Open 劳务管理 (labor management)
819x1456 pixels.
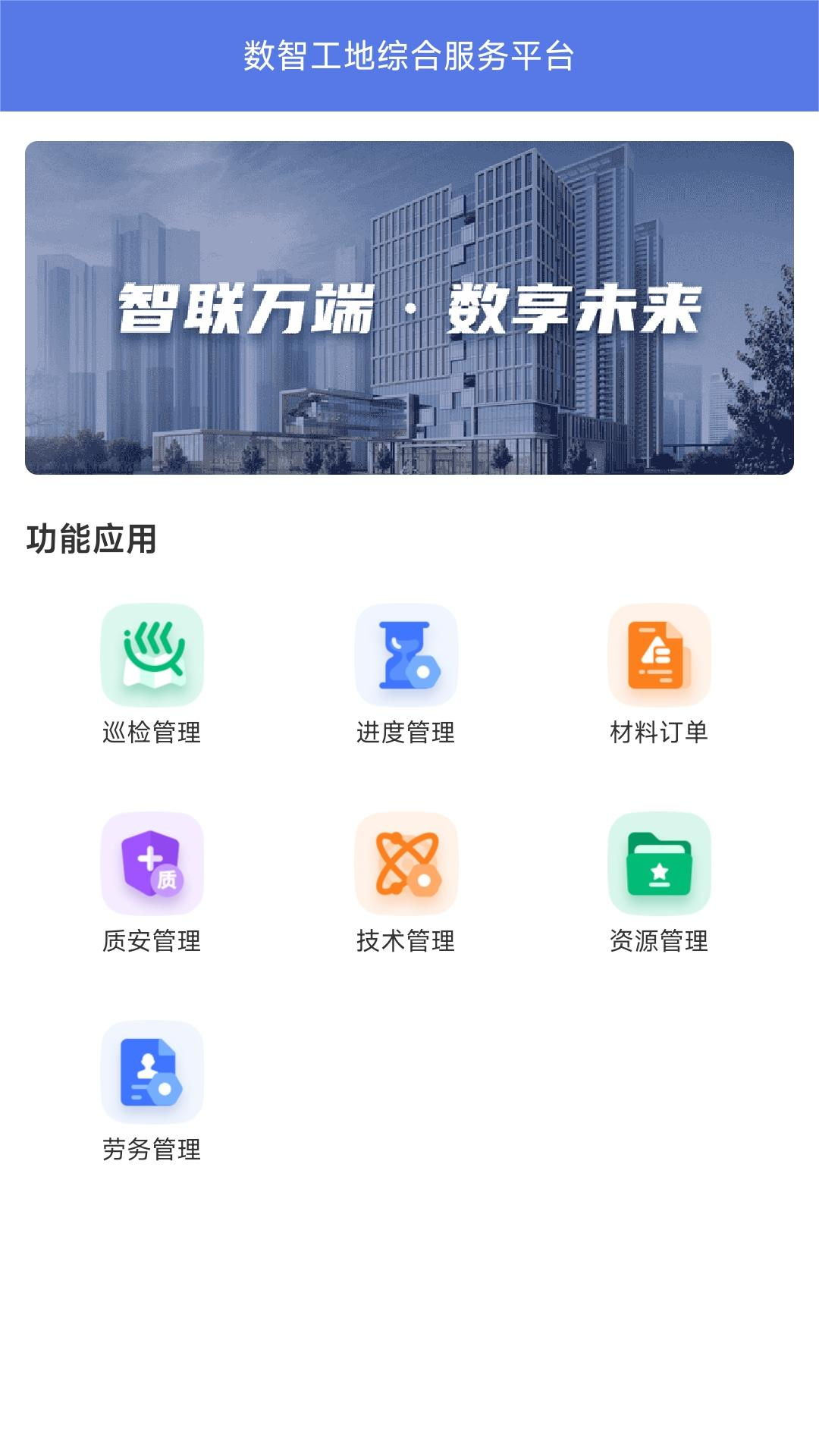pyautogui.click(x=152, y=1072)
